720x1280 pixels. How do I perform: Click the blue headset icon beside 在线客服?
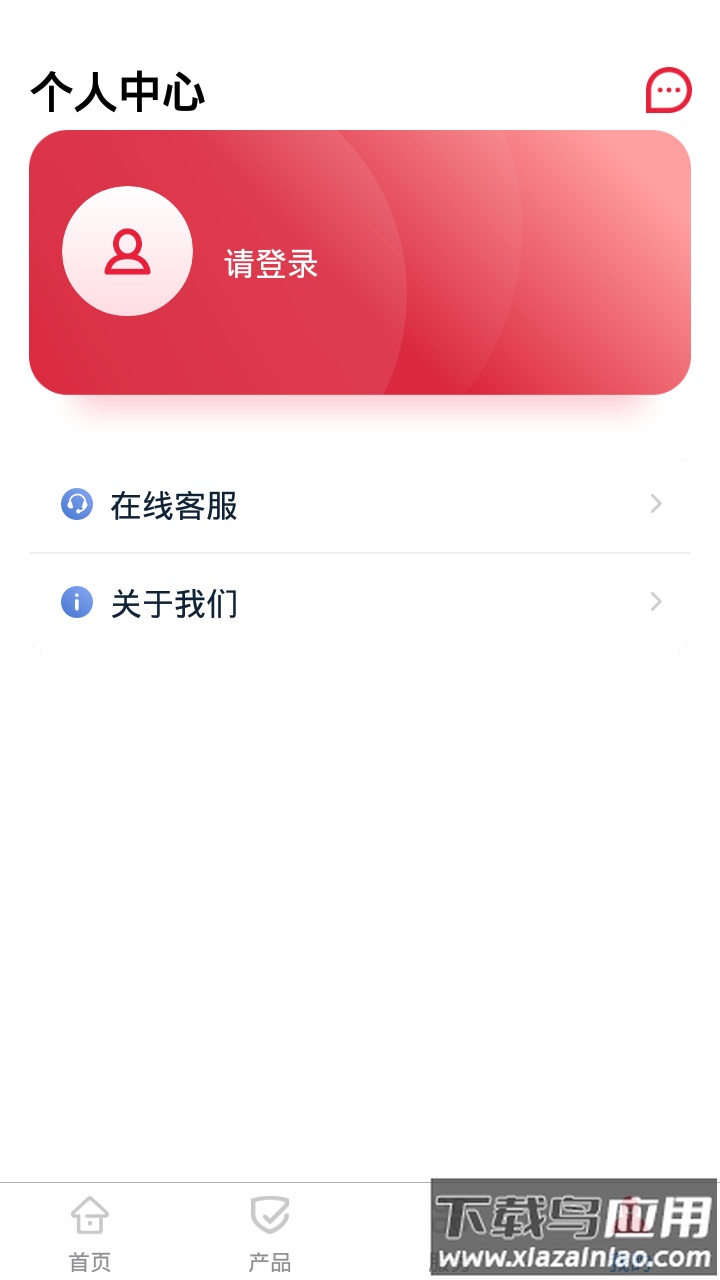click(x=76, y=505)
